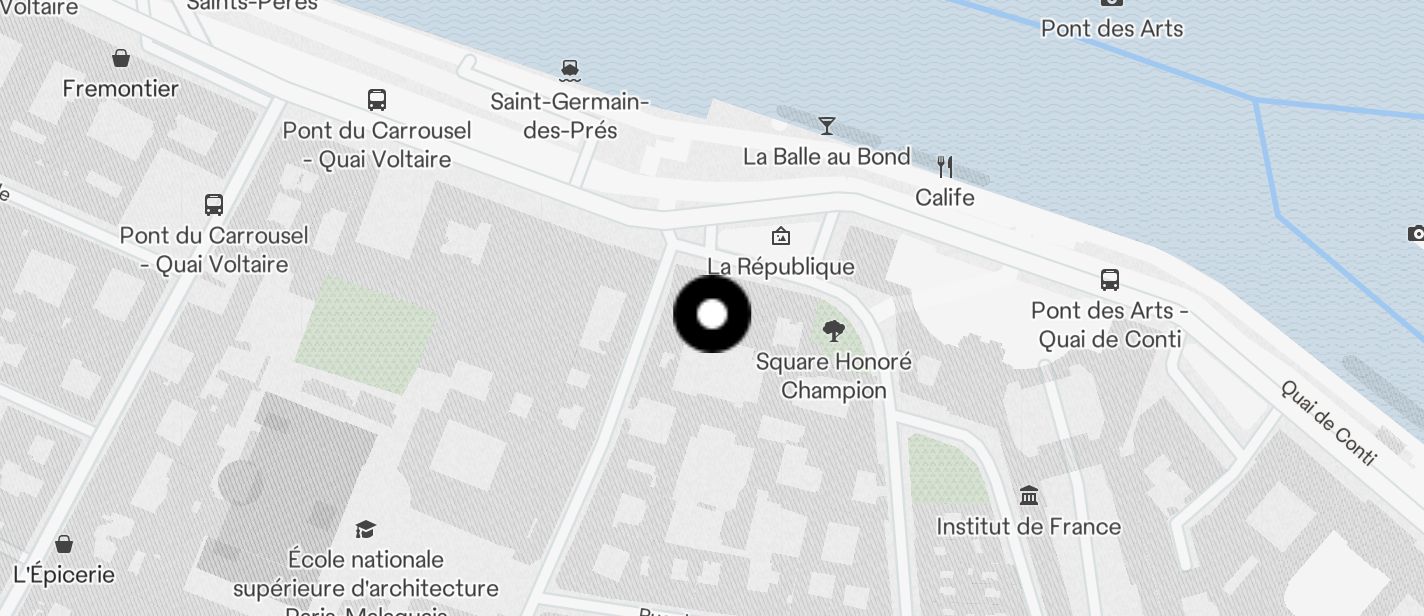This screenshot has width=1424, height=616.
Task: Open the Calife restaurant marker
Action: coord(944,167)
